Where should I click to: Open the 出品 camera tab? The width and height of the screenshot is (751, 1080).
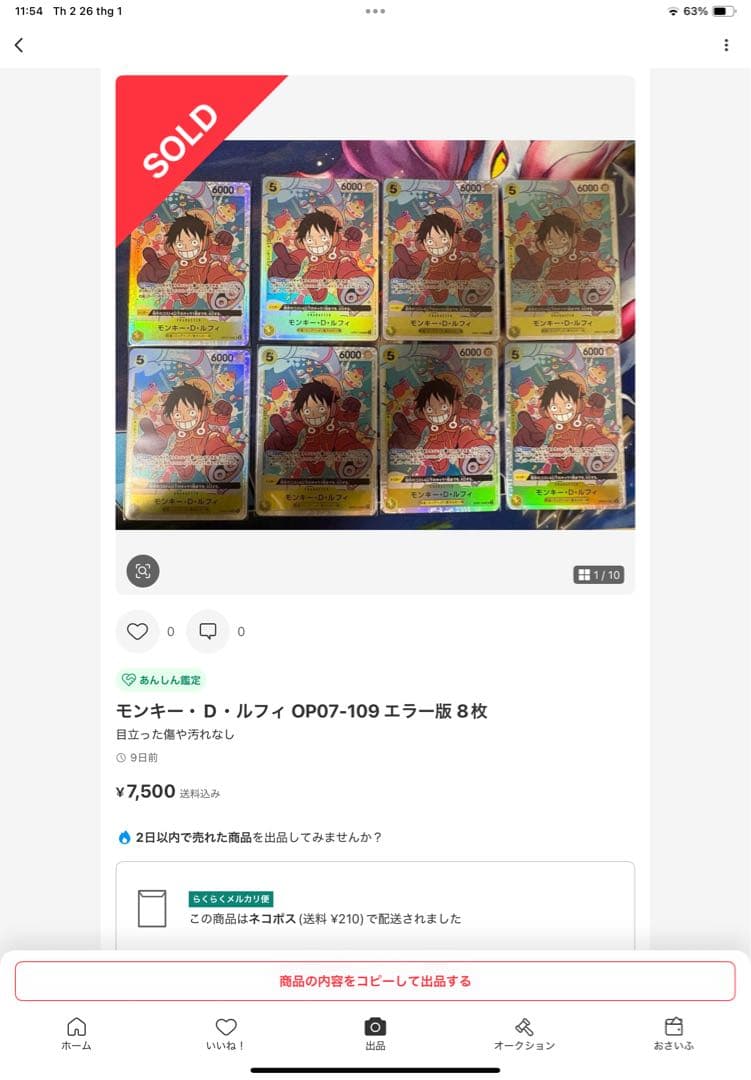(375, 1034)
